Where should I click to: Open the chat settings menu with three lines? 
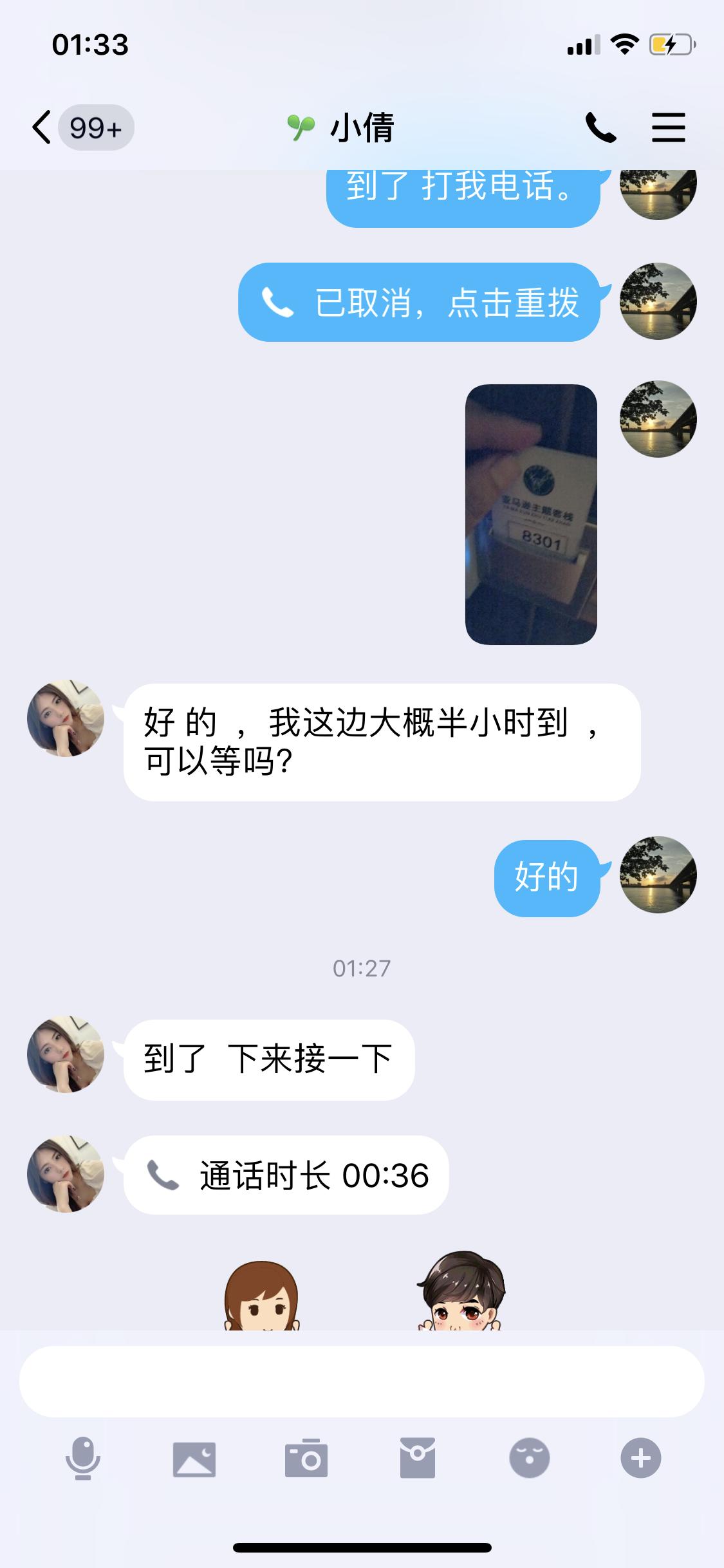pyautogui.click(x=668, y=126)
